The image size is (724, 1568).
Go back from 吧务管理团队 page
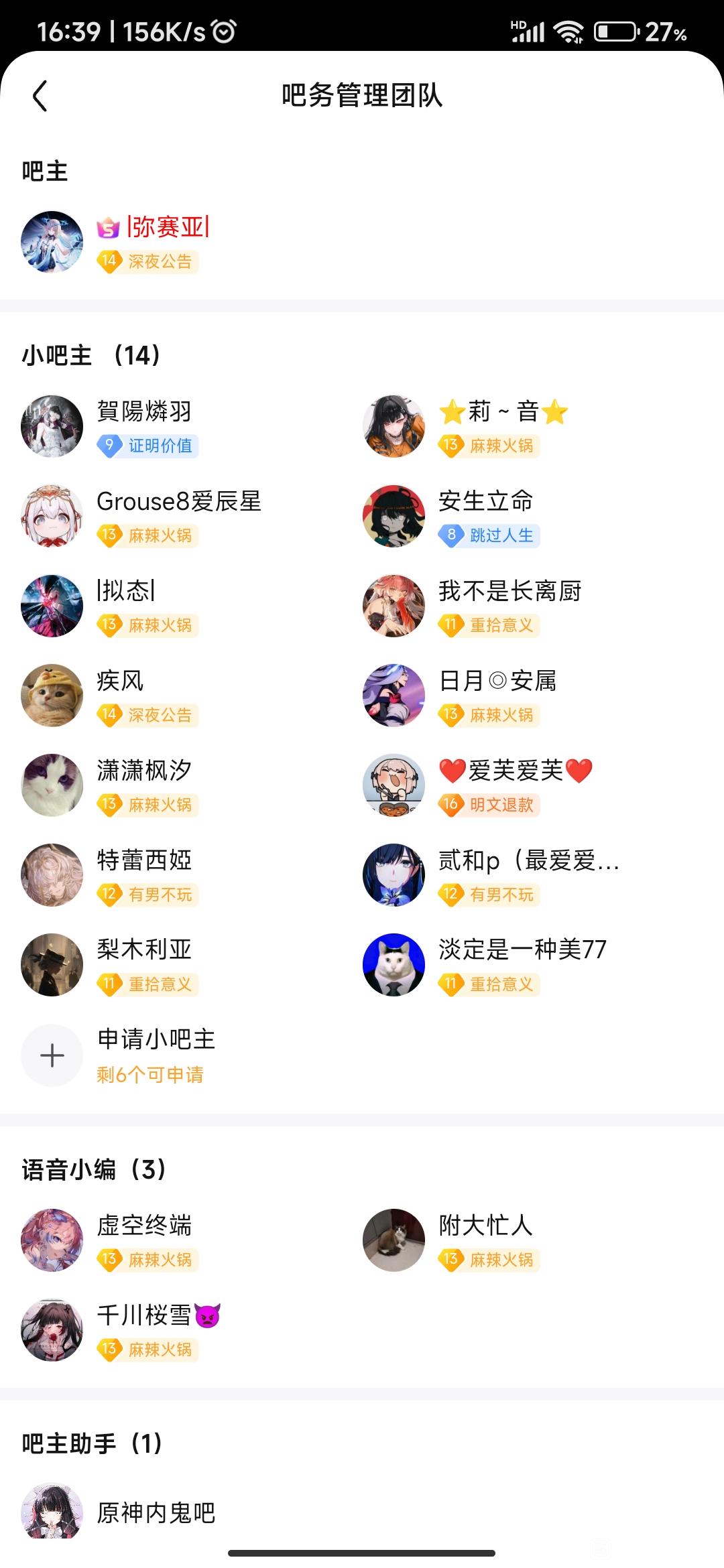[x=40, y=96]
